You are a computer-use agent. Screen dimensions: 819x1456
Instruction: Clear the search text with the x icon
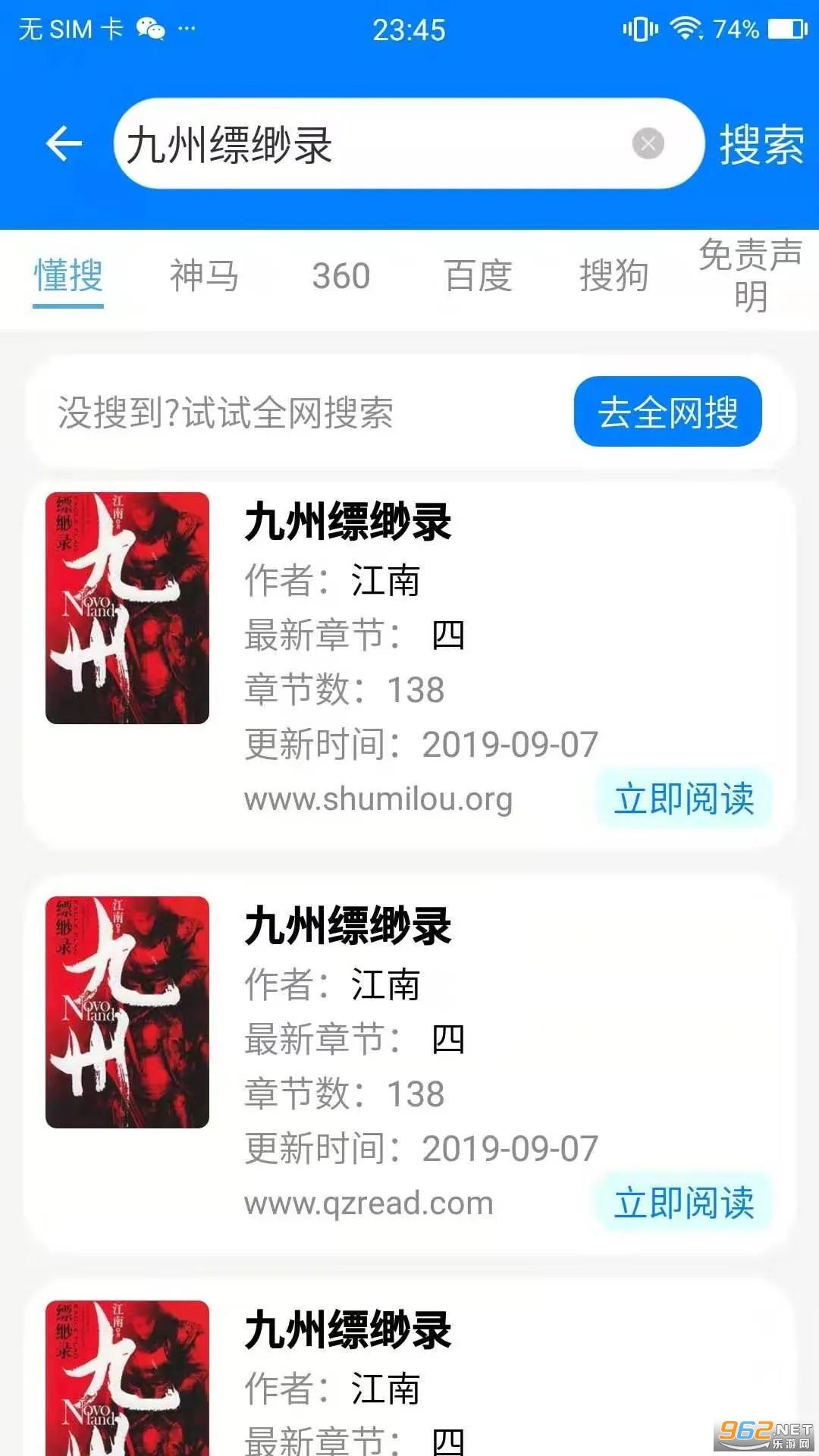(648, 142)
